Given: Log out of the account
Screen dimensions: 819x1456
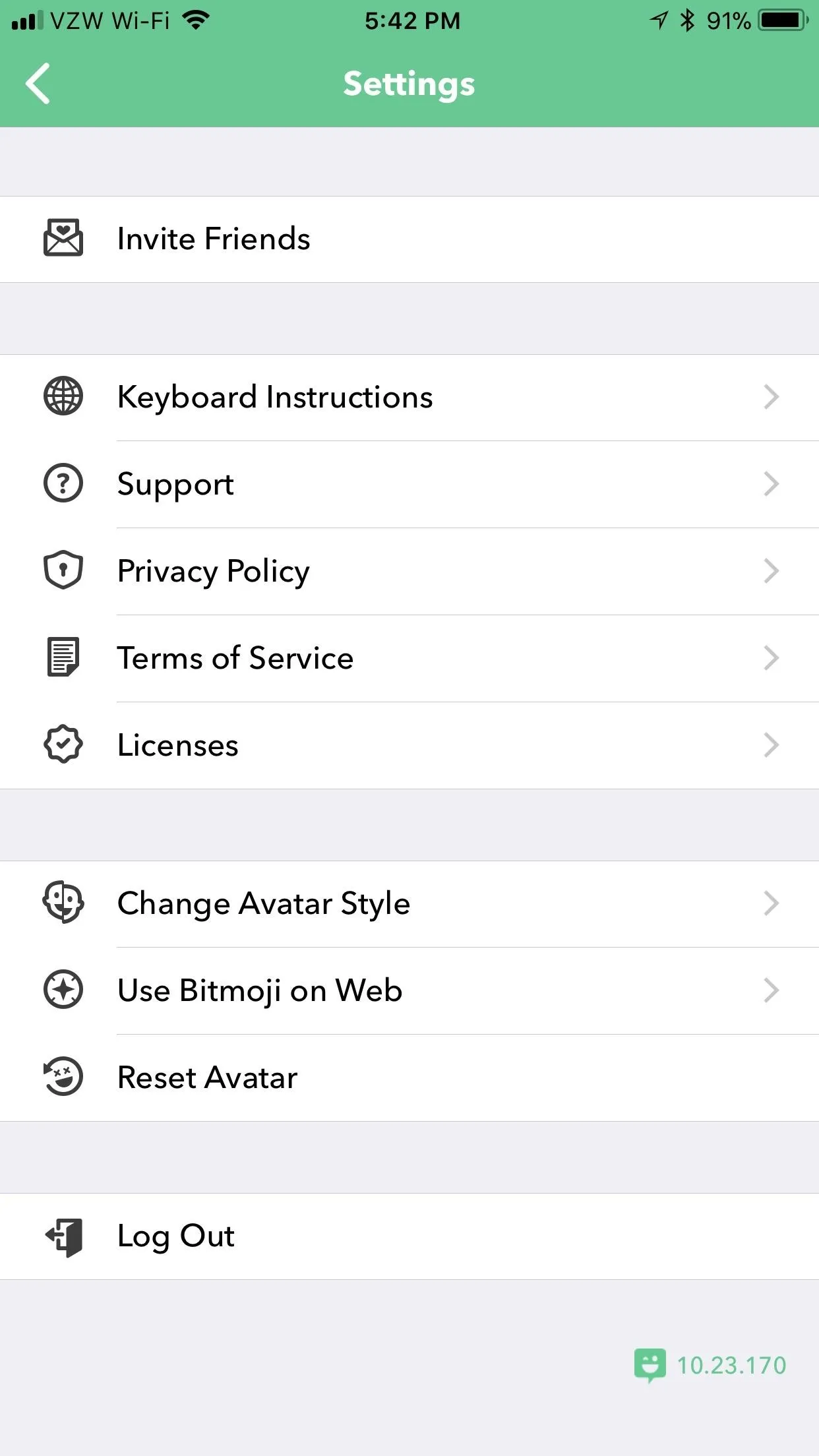Looking at the screenshot, I should 409,1236.
